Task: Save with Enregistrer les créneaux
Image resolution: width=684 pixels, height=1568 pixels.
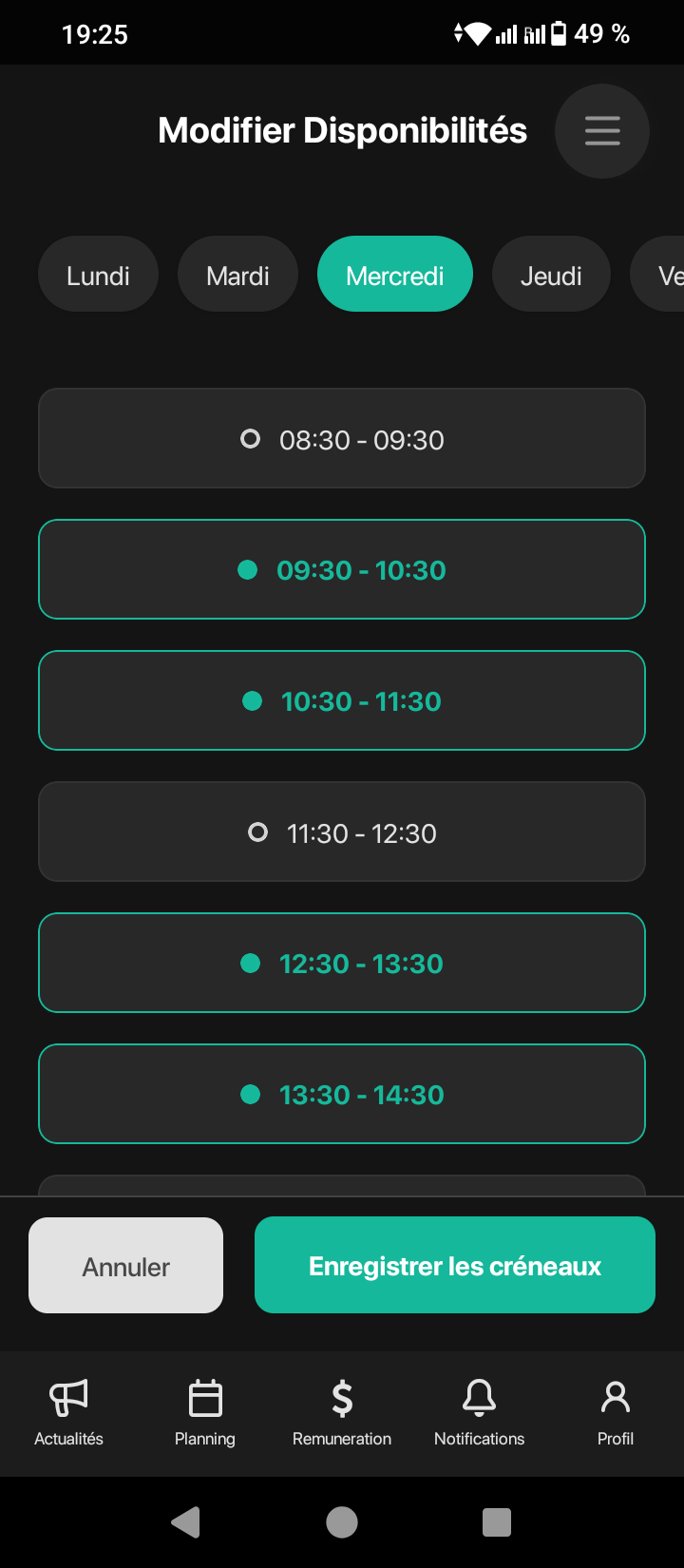Action: click(x=455, y=1266)
